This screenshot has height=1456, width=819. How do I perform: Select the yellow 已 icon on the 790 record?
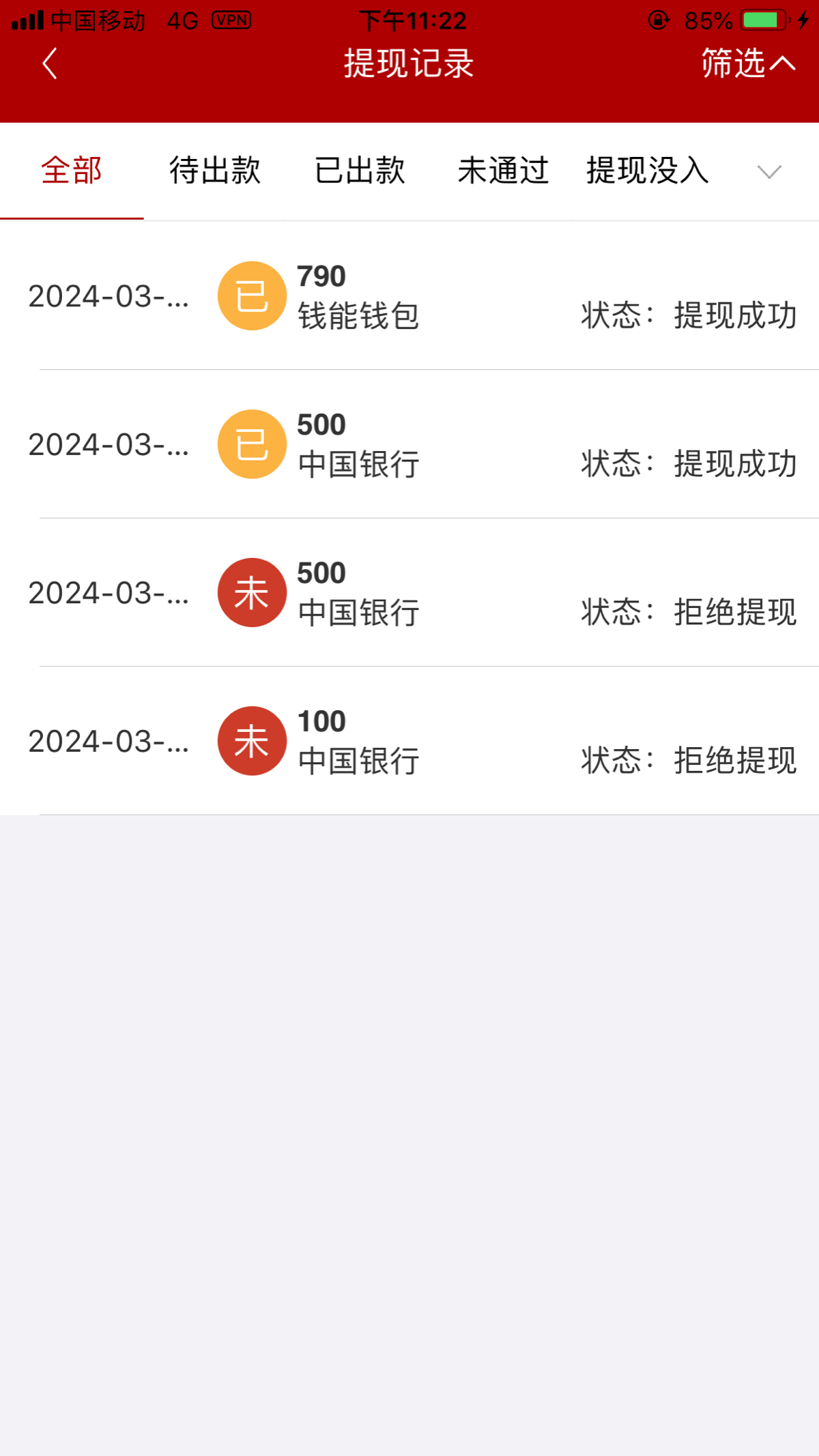click(x=251, y=295)
